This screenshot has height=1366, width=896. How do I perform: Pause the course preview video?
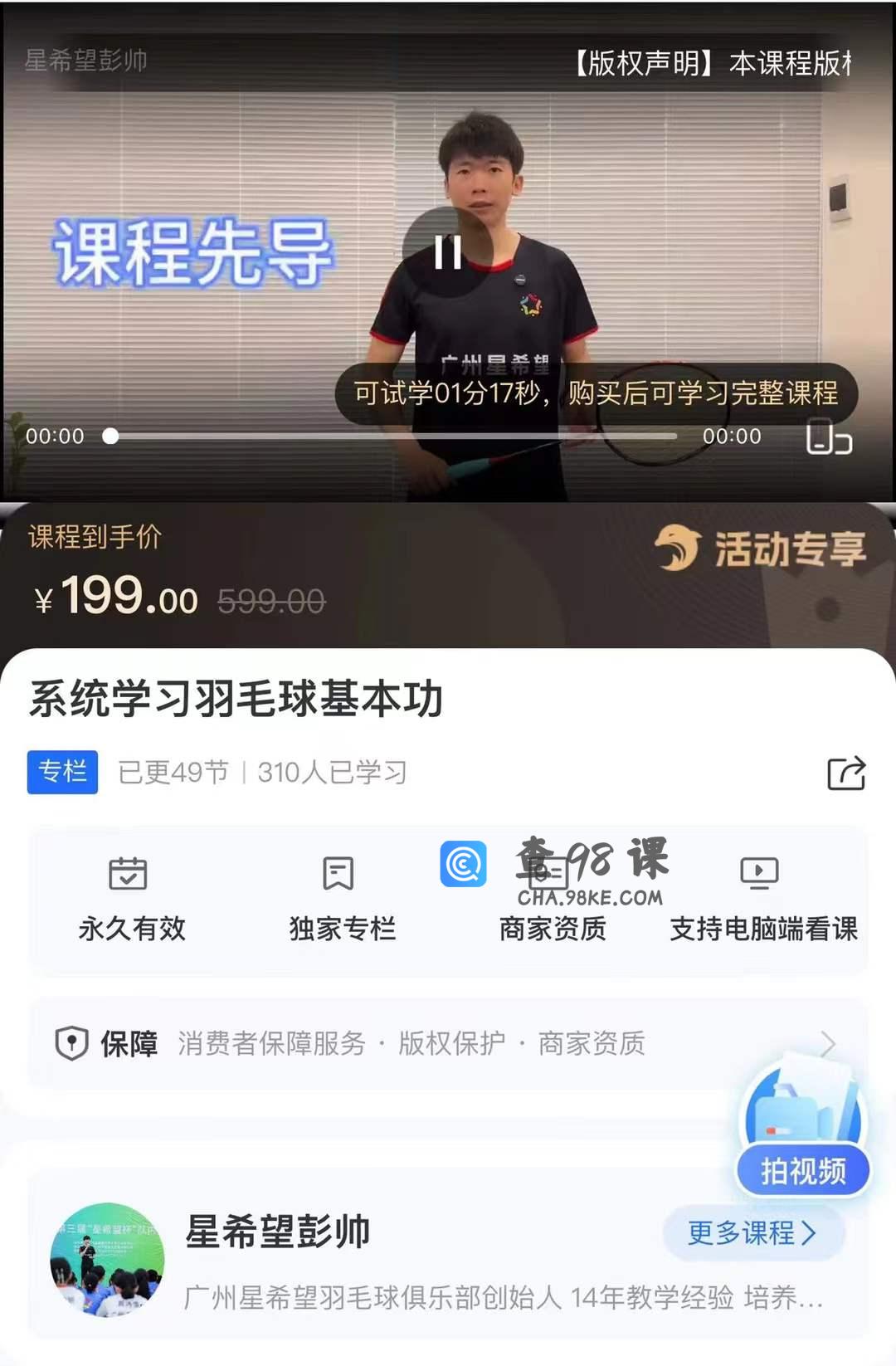point(448,251)
